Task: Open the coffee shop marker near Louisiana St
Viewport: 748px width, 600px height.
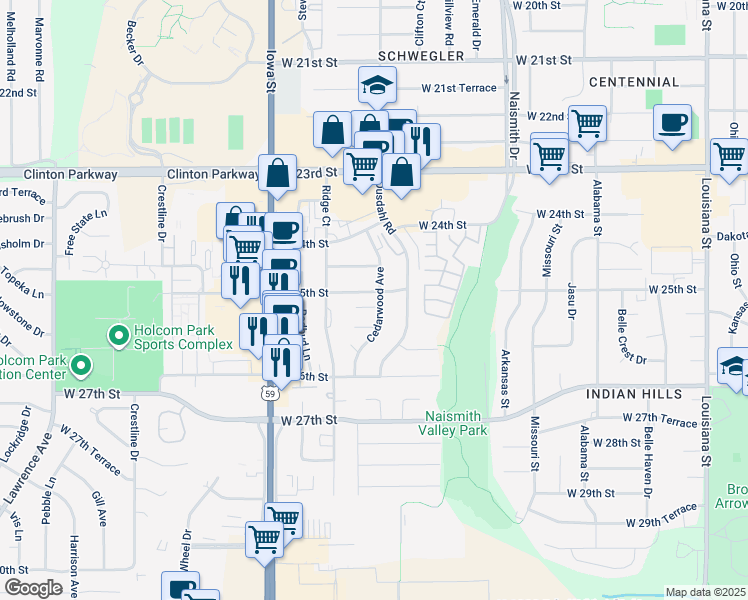Action: click(673, 123)
